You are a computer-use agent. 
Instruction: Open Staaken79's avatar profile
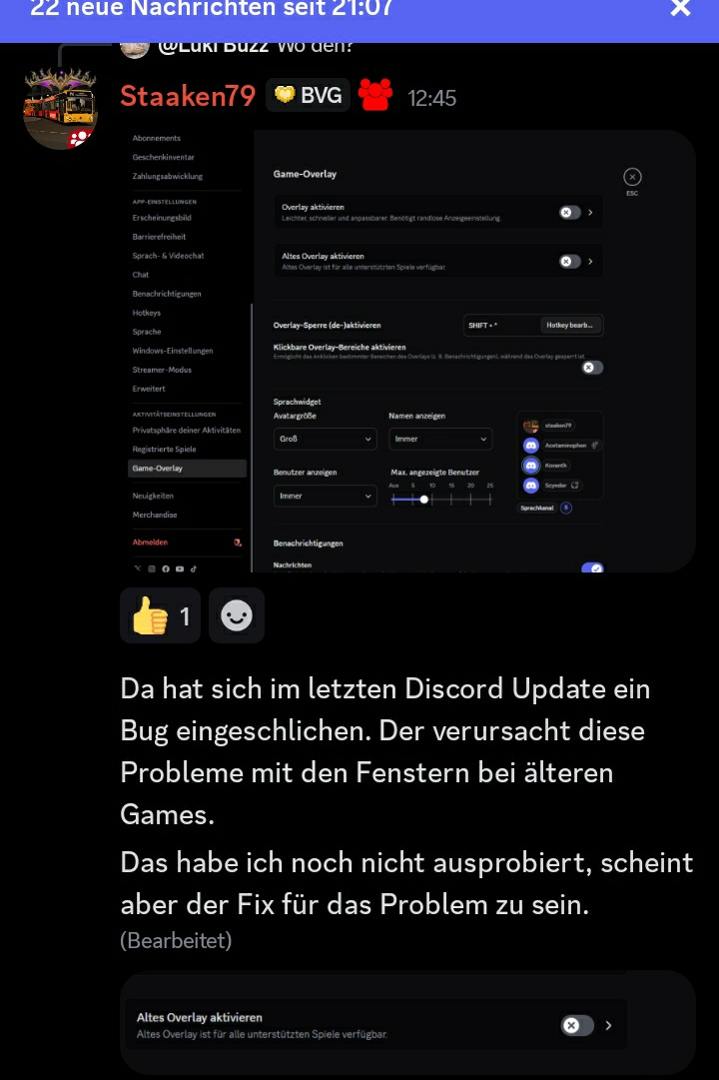click(61, 108)
